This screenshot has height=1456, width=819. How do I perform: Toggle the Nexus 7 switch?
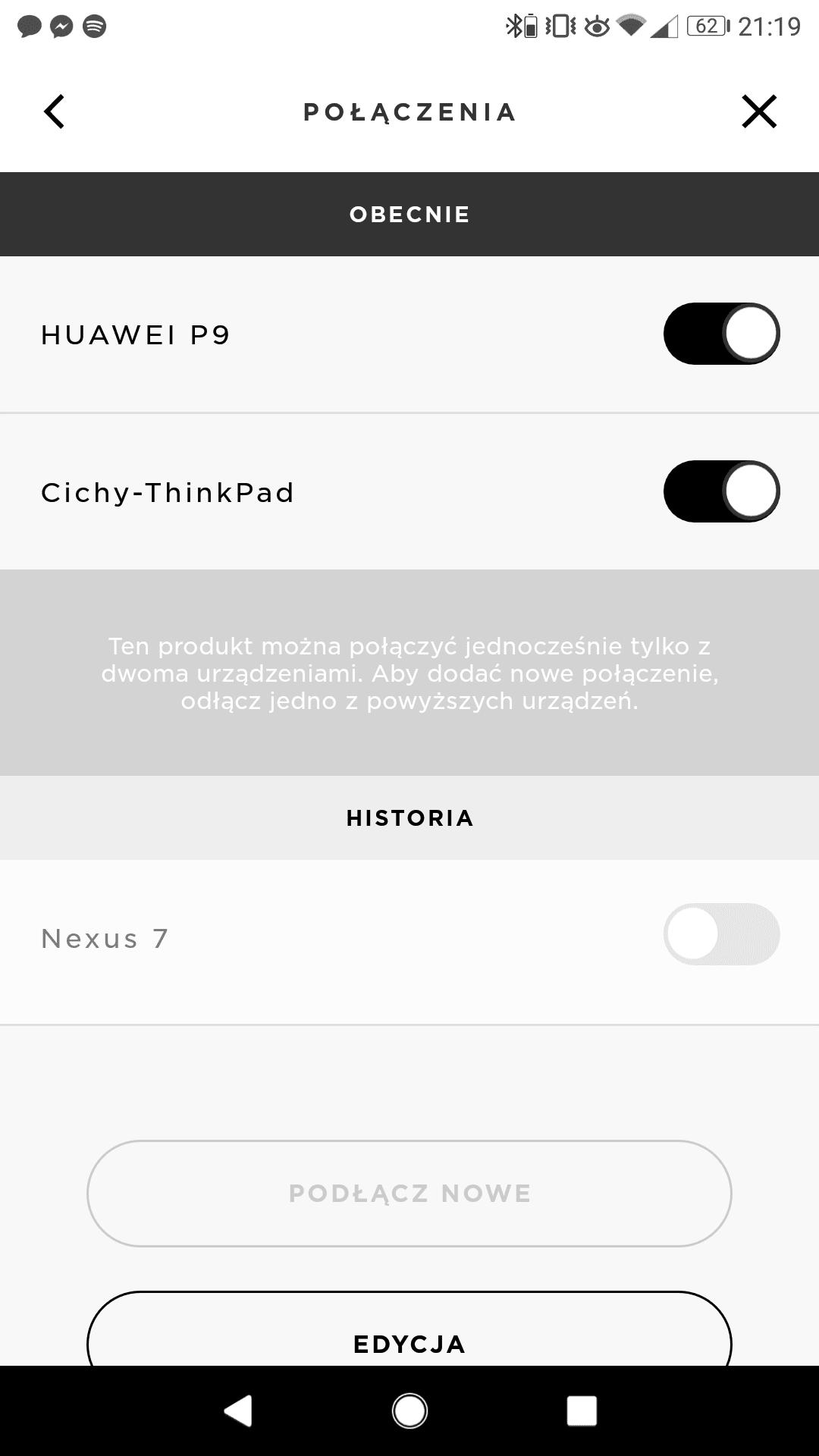(721, 934)
